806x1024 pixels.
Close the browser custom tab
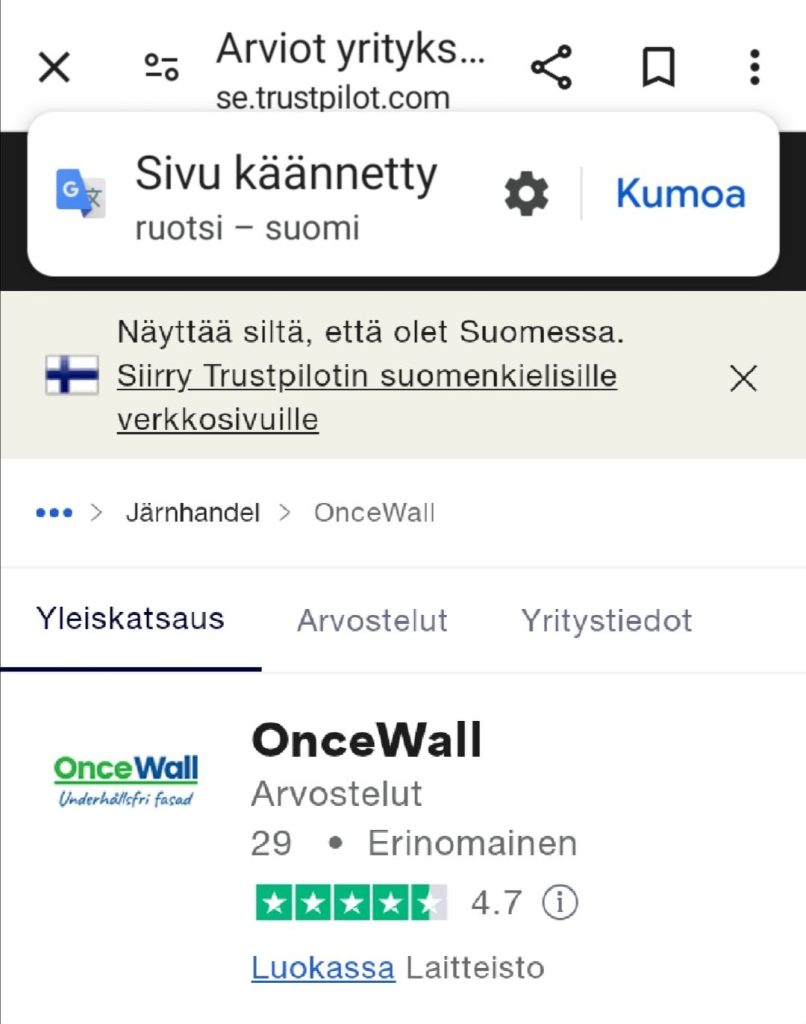[54, 68]
